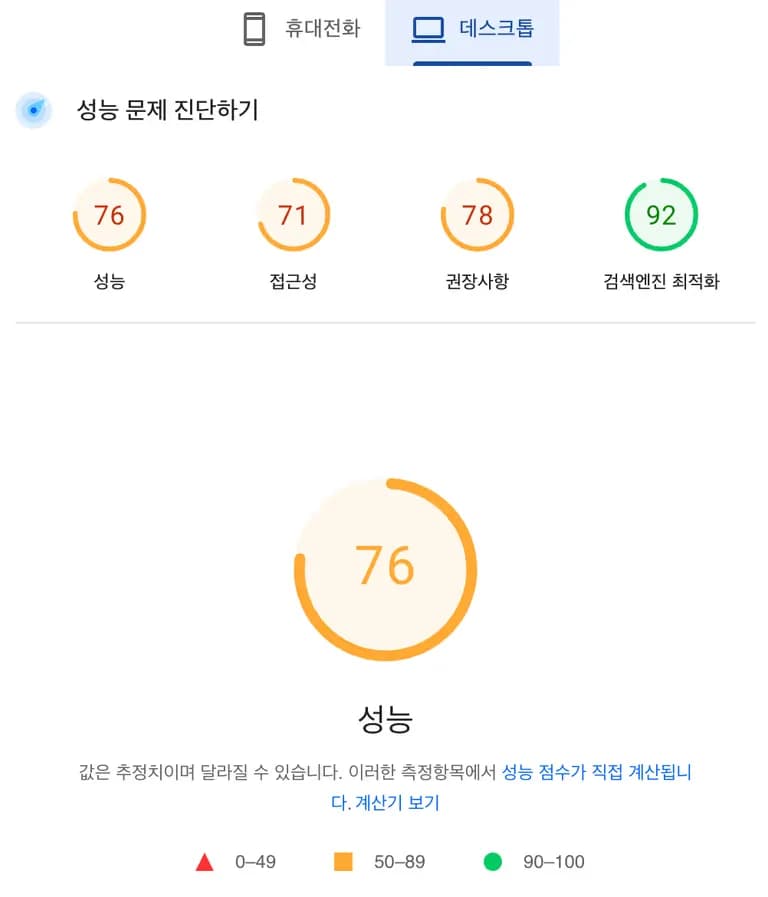Select the 권장사항 gauge showing 78

[477, 215]
